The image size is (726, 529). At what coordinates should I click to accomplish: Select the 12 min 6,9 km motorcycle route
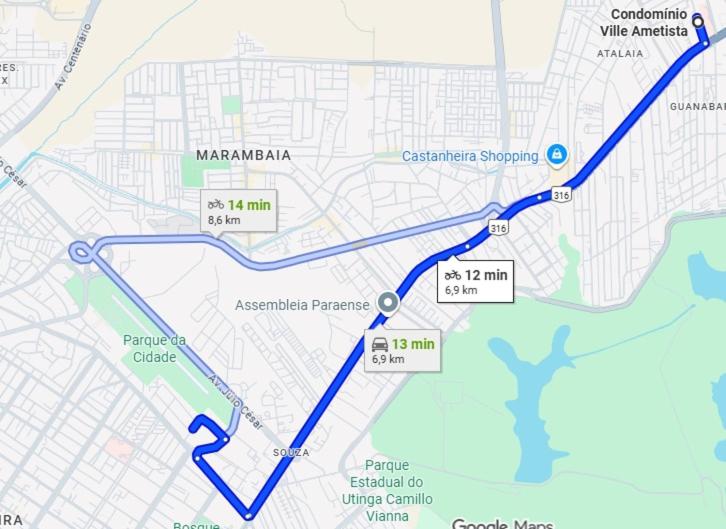(476, 282)
